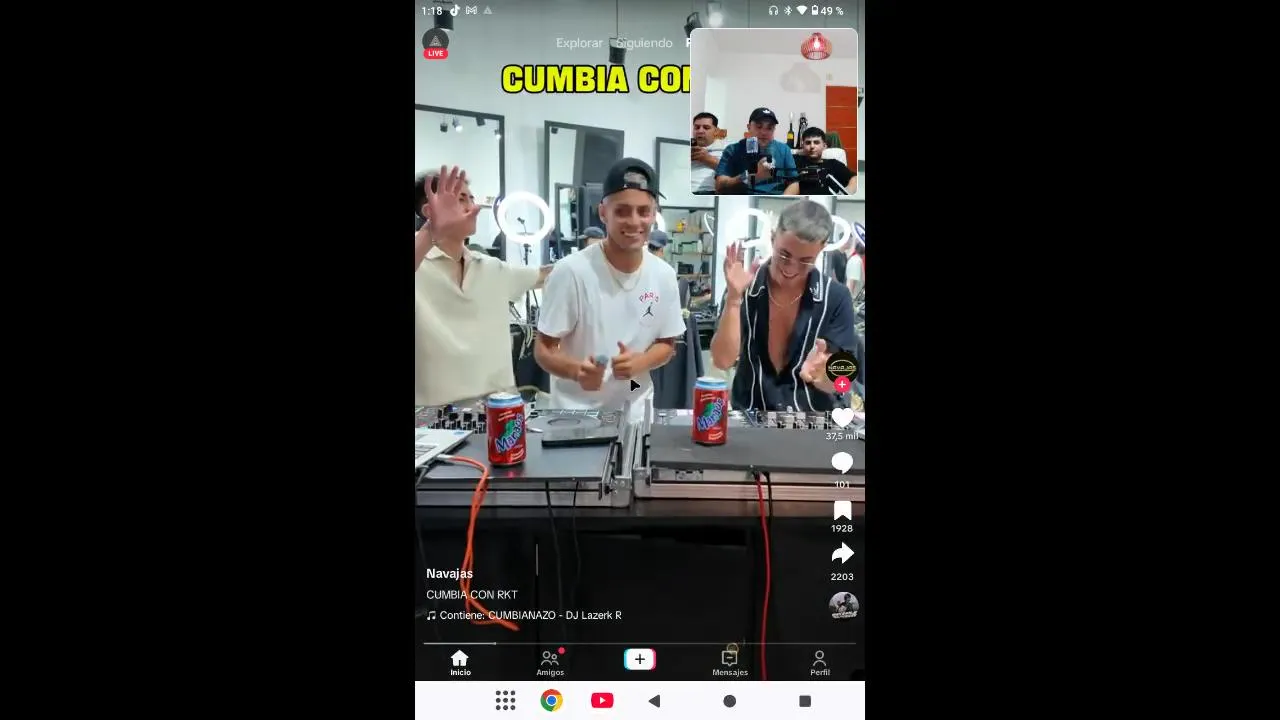Screen dimensions: 1280x720
Task: Create a new video with plus button
Action: [640, 660]
